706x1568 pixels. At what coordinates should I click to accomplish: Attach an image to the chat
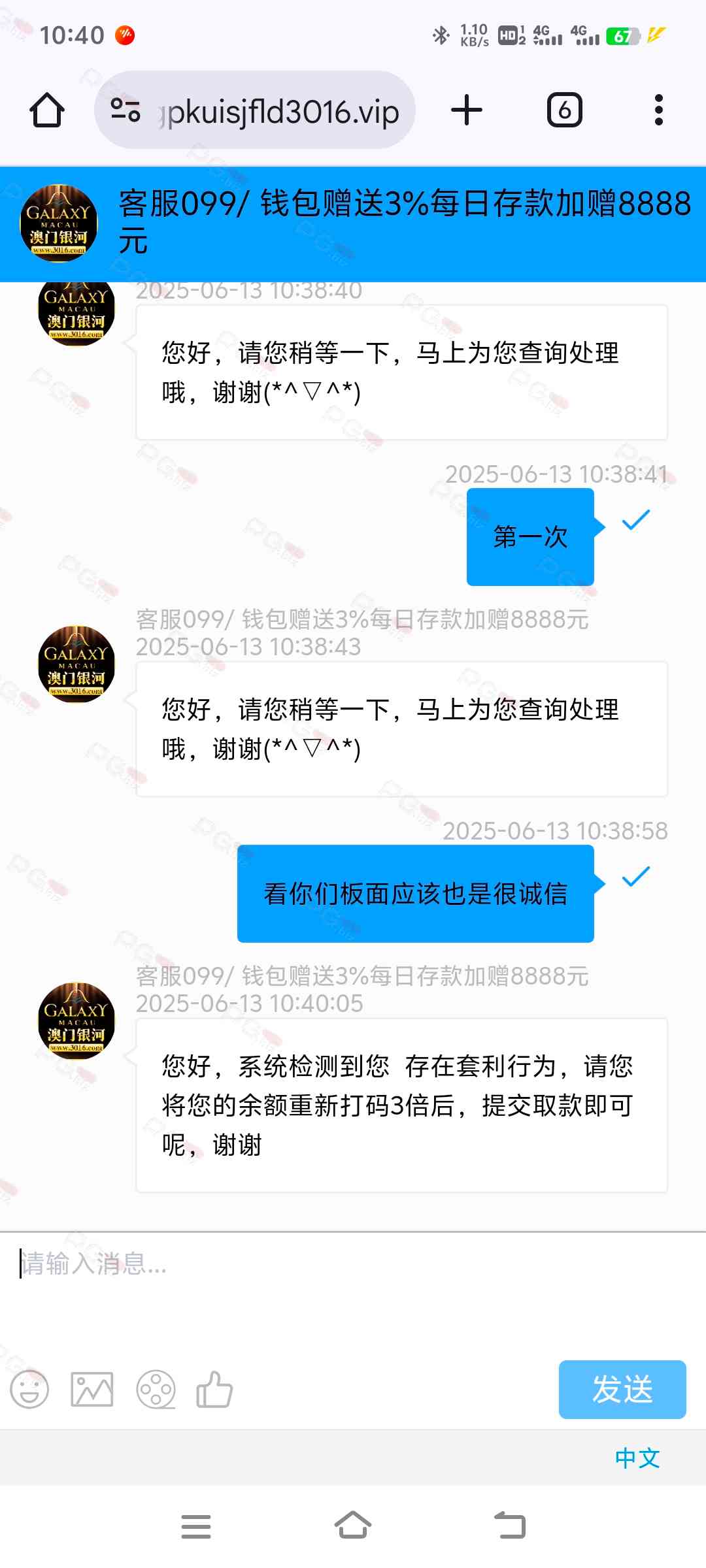tap(92, 1390)
